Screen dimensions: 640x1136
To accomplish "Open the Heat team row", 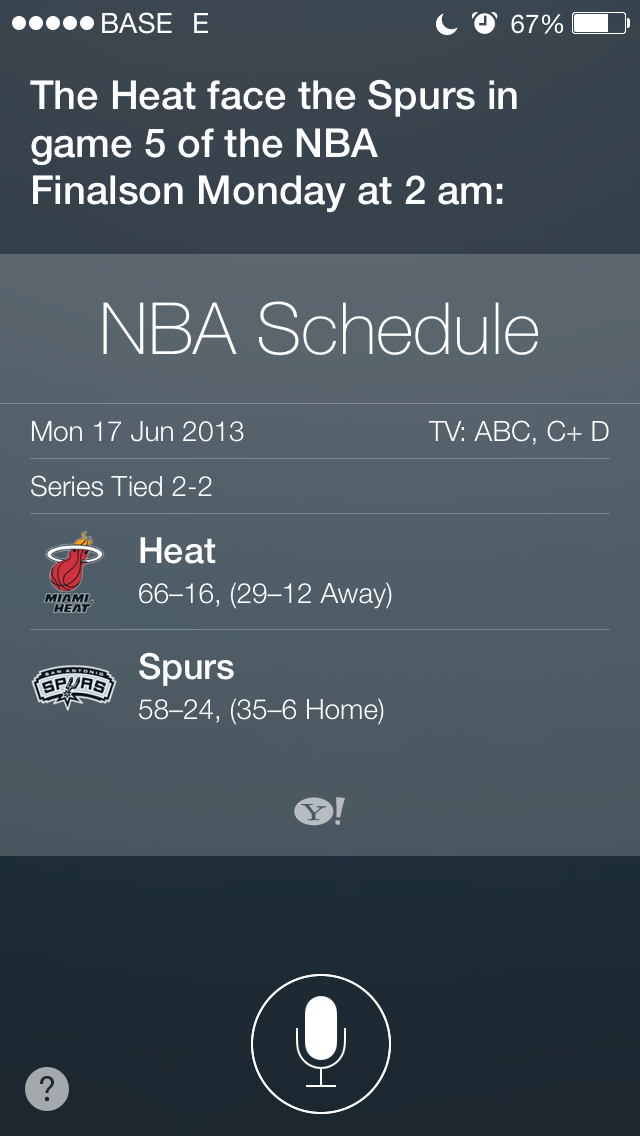I will point(320,572).
